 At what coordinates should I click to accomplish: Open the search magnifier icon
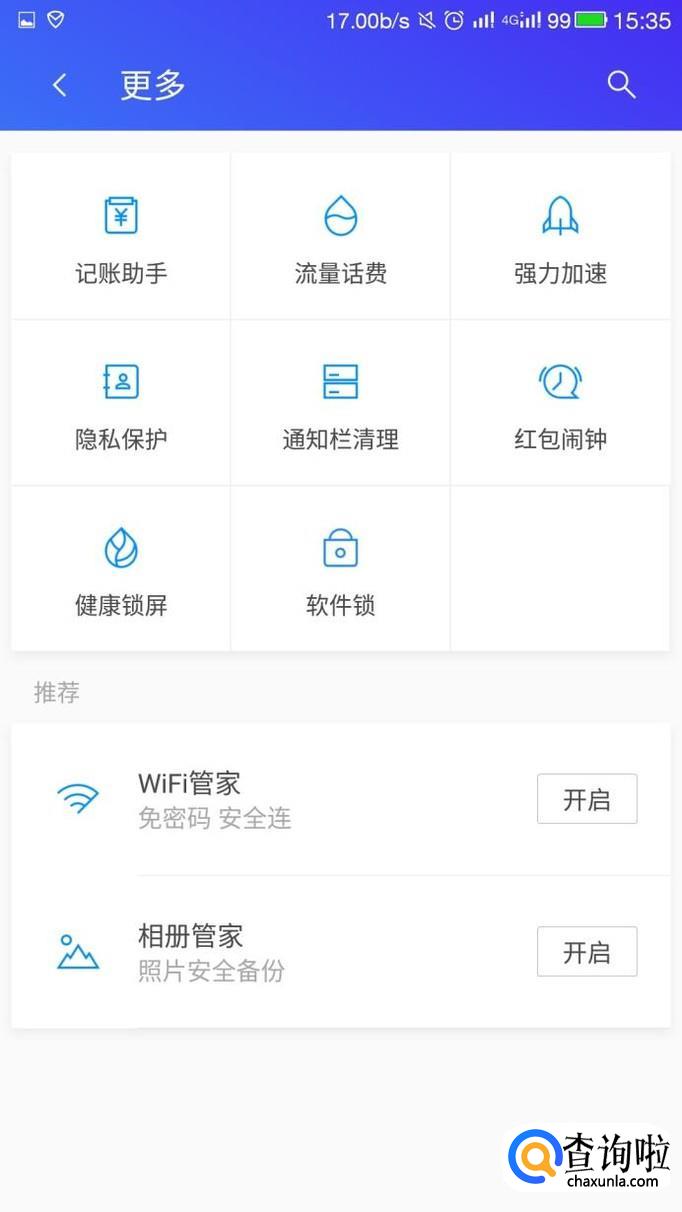click(621, 86)
